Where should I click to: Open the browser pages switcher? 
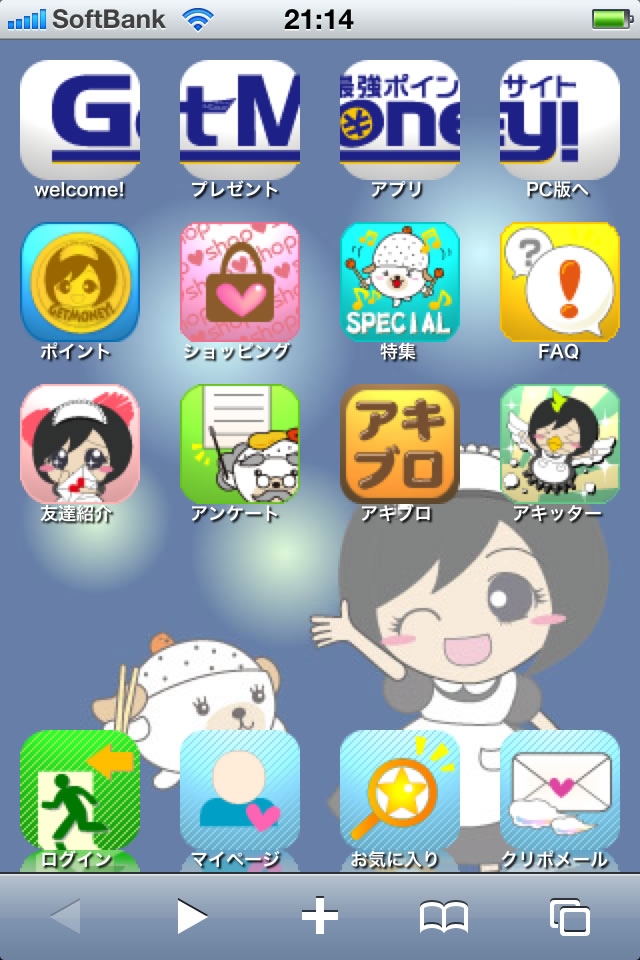pyautogui.click(x=570, y=916)
